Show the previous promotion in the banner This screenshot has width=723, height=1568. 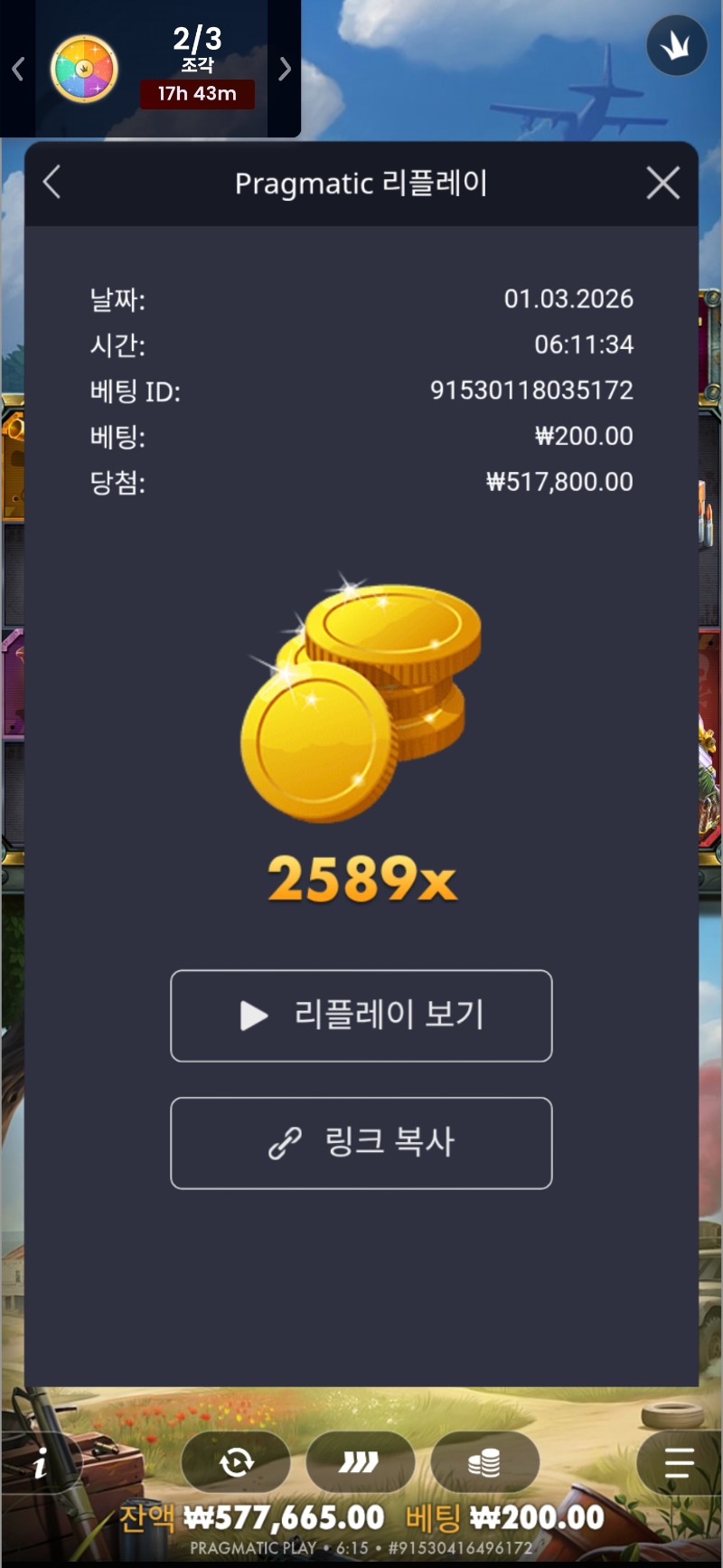click(x=17, y=69)
